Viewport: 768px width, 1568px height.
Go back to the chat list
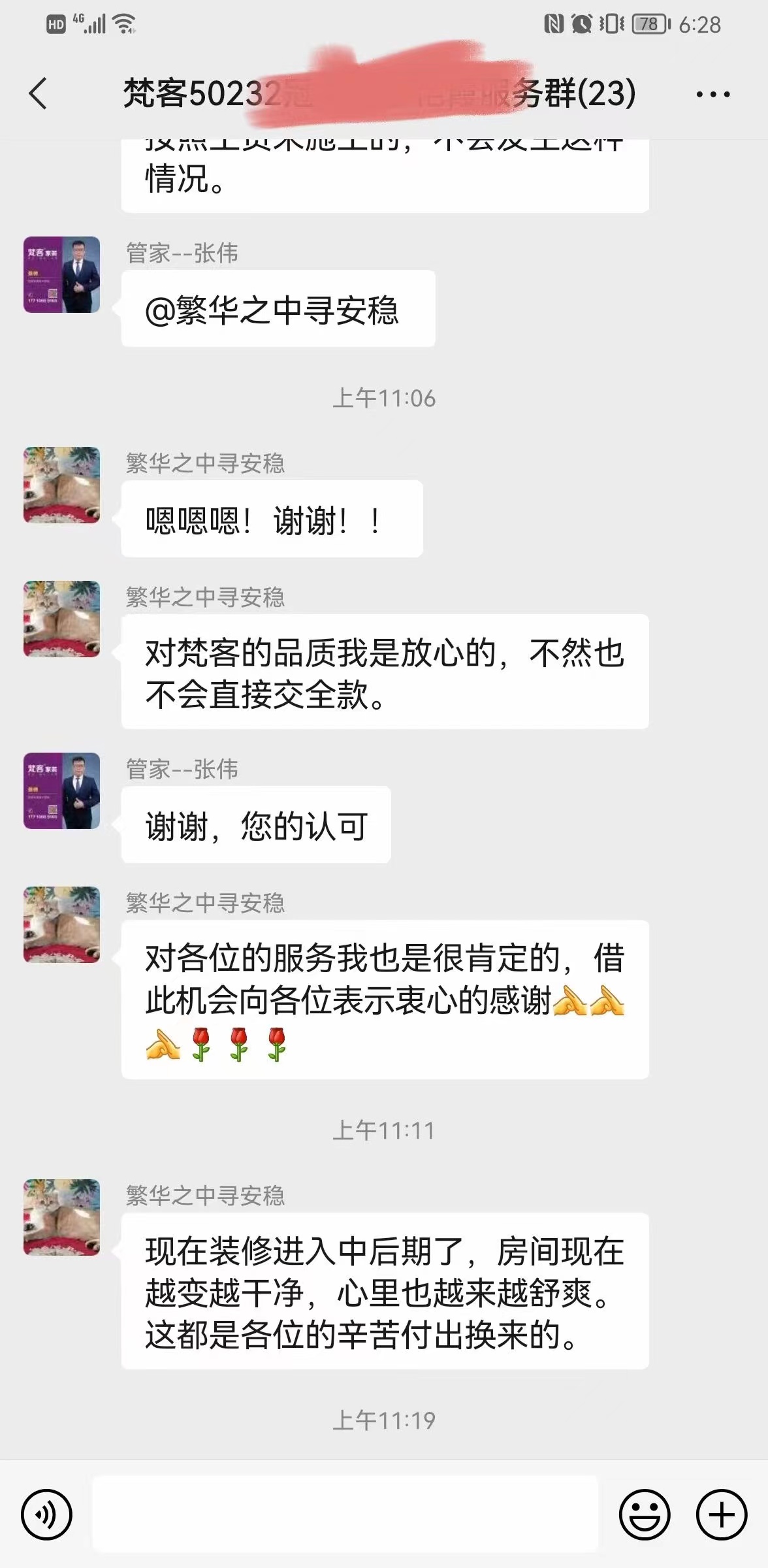coord(39,93)
